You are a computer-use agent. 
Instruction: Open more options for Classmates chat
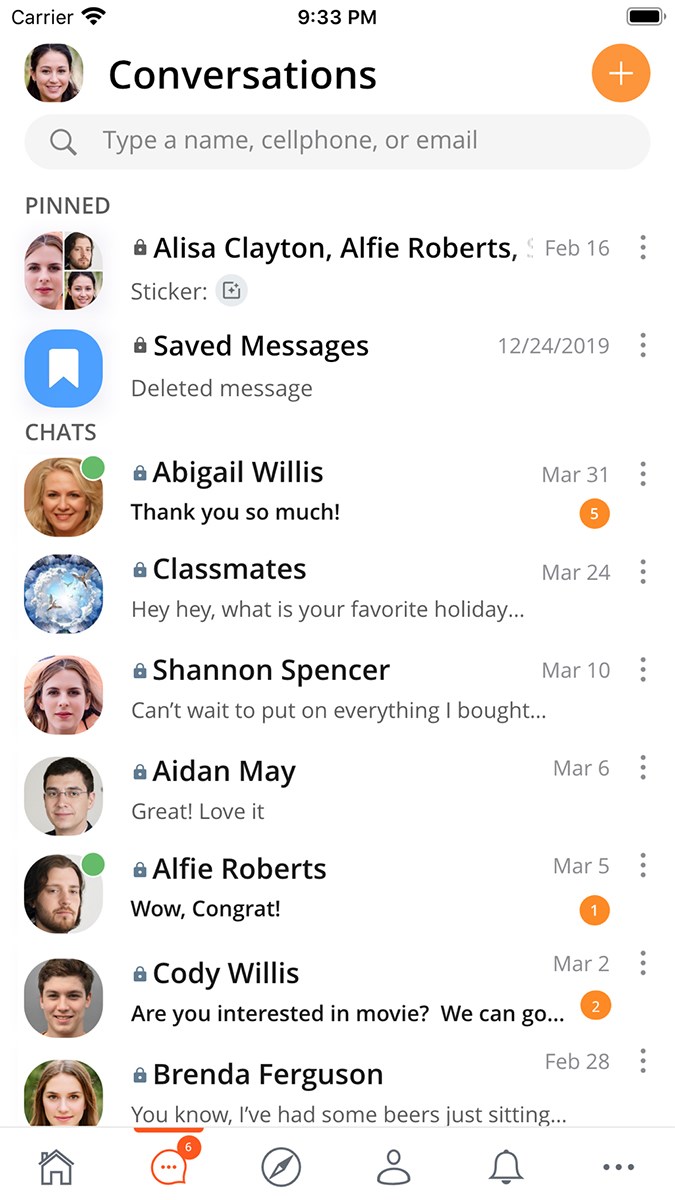pyautogui.click(x=643, y=571)
